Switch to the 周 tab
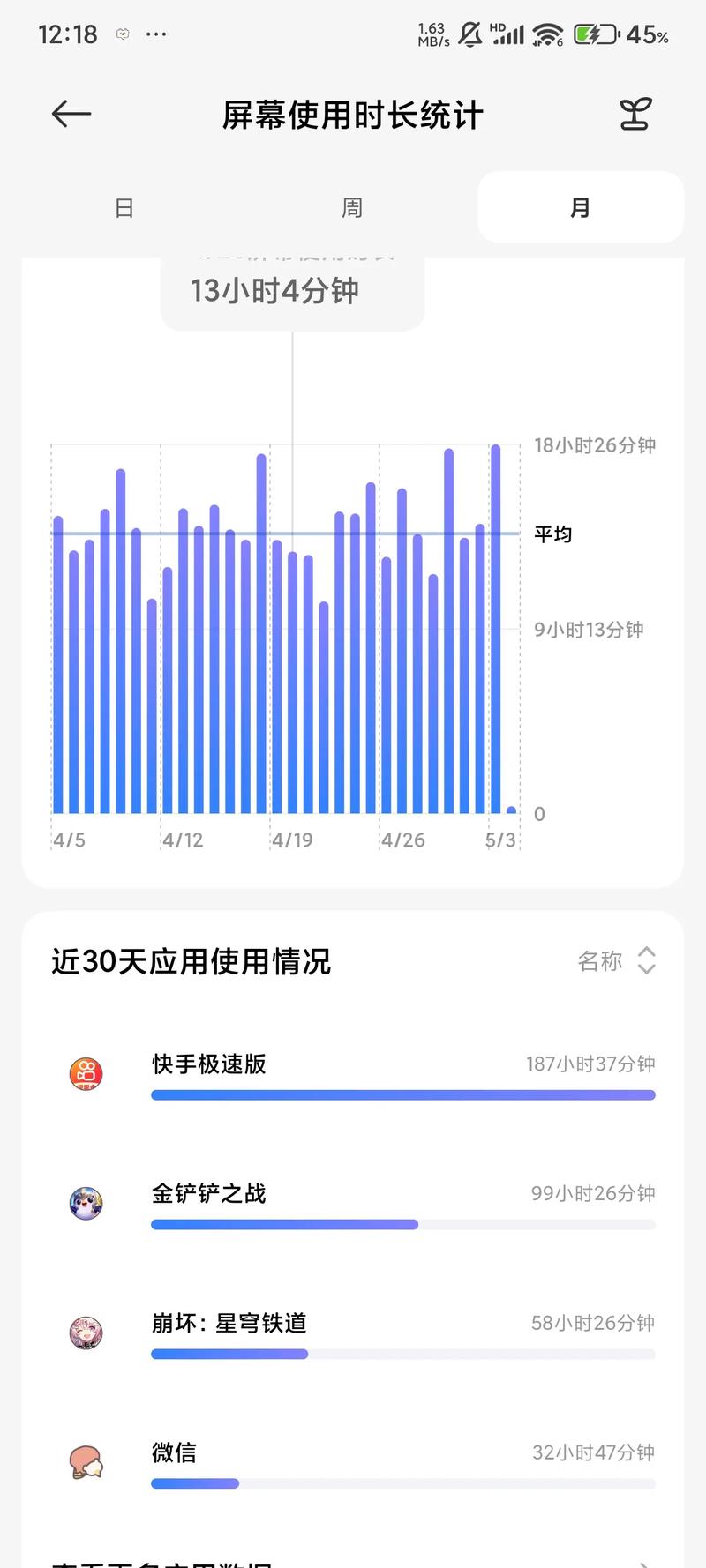 click(352, 208)
